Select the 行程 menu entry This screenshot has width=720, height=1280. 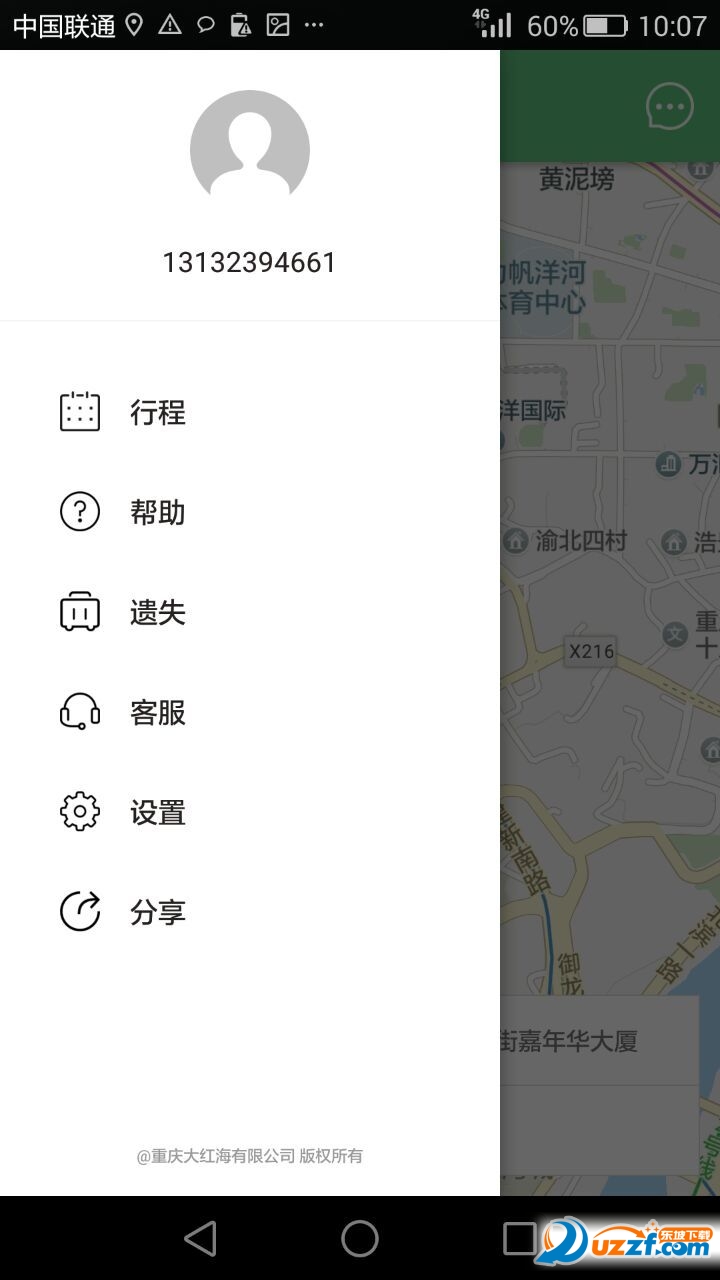(158, 412)
